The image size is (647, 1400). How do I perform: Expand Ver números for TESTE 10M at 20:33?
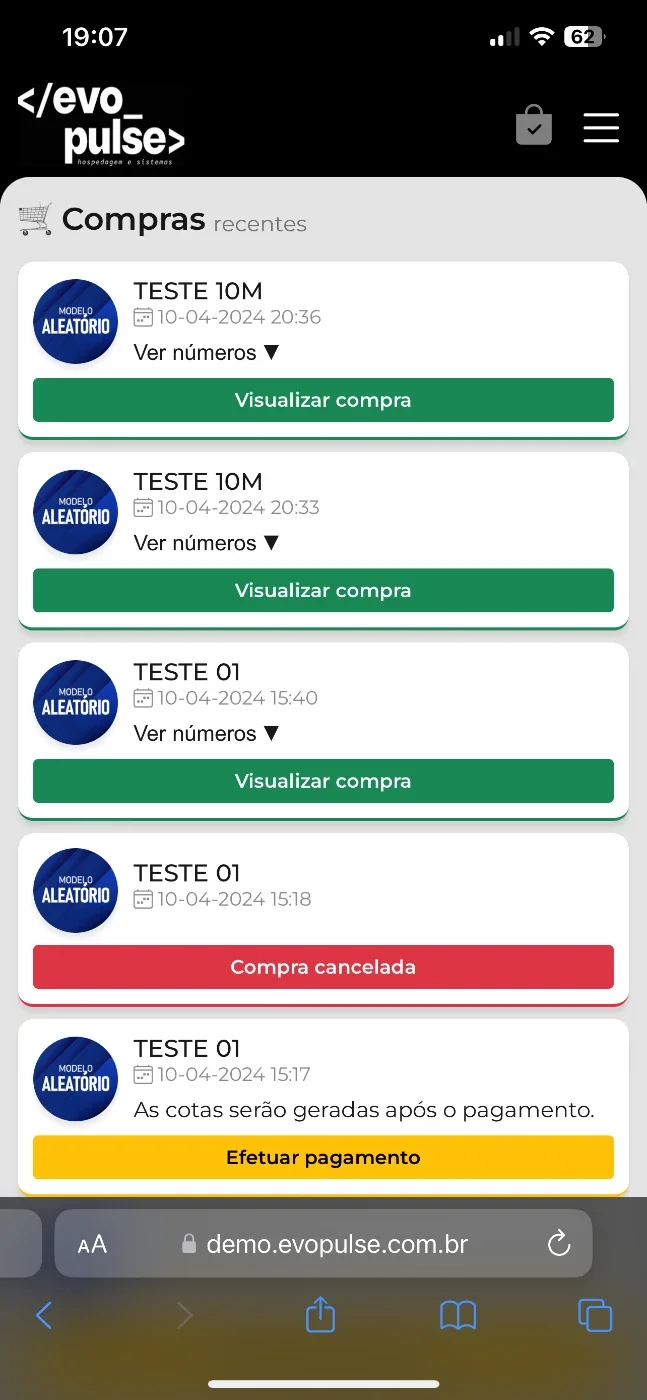206,543
